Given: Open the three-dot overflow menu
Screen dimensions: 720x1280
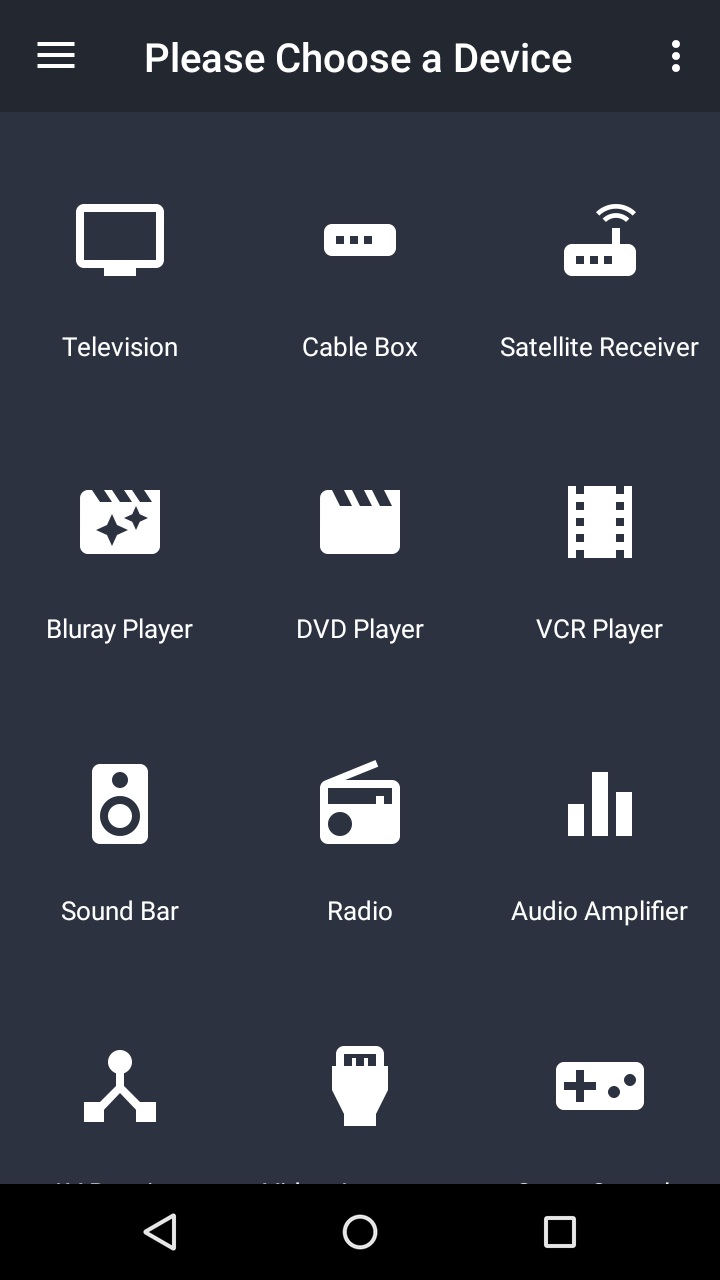Looking at the screenshot, I should 675,57.
